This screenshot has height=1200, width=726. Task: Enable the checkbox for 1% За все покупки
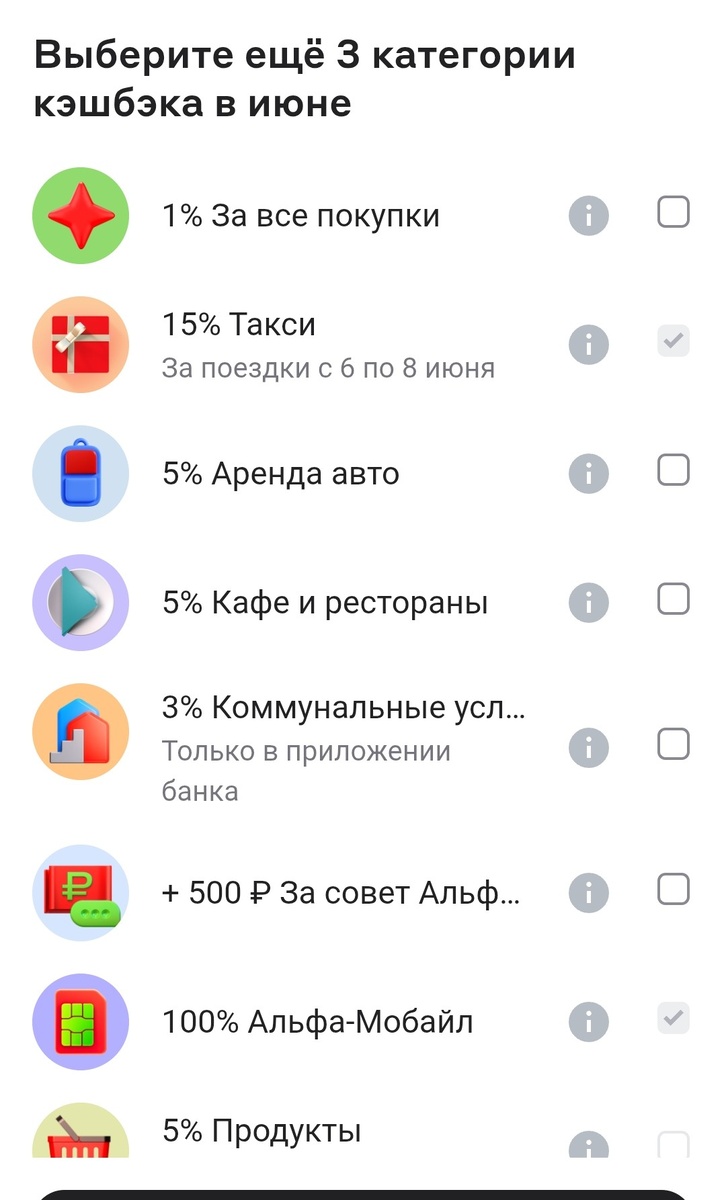673,212
